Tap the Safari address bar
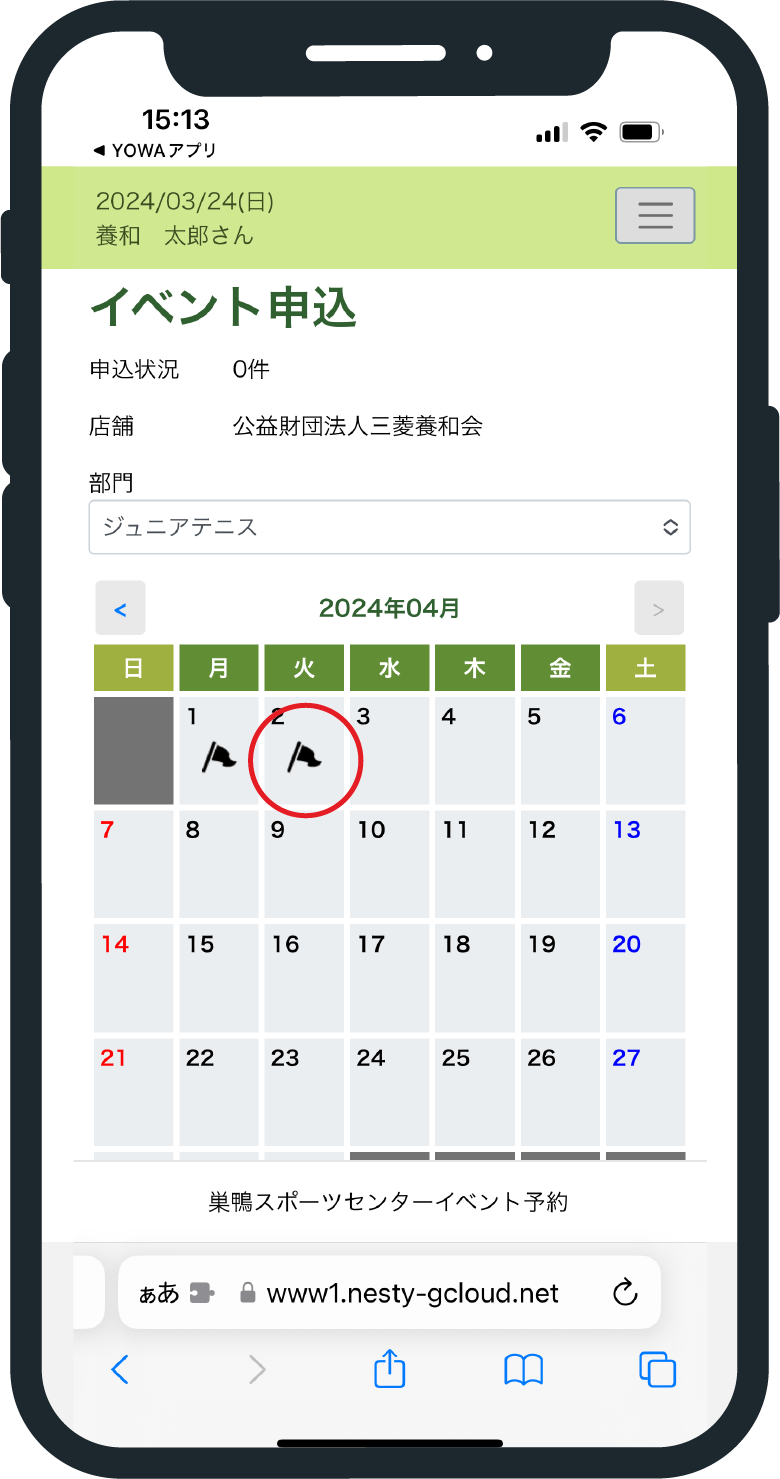 (x=412, y=1293)
